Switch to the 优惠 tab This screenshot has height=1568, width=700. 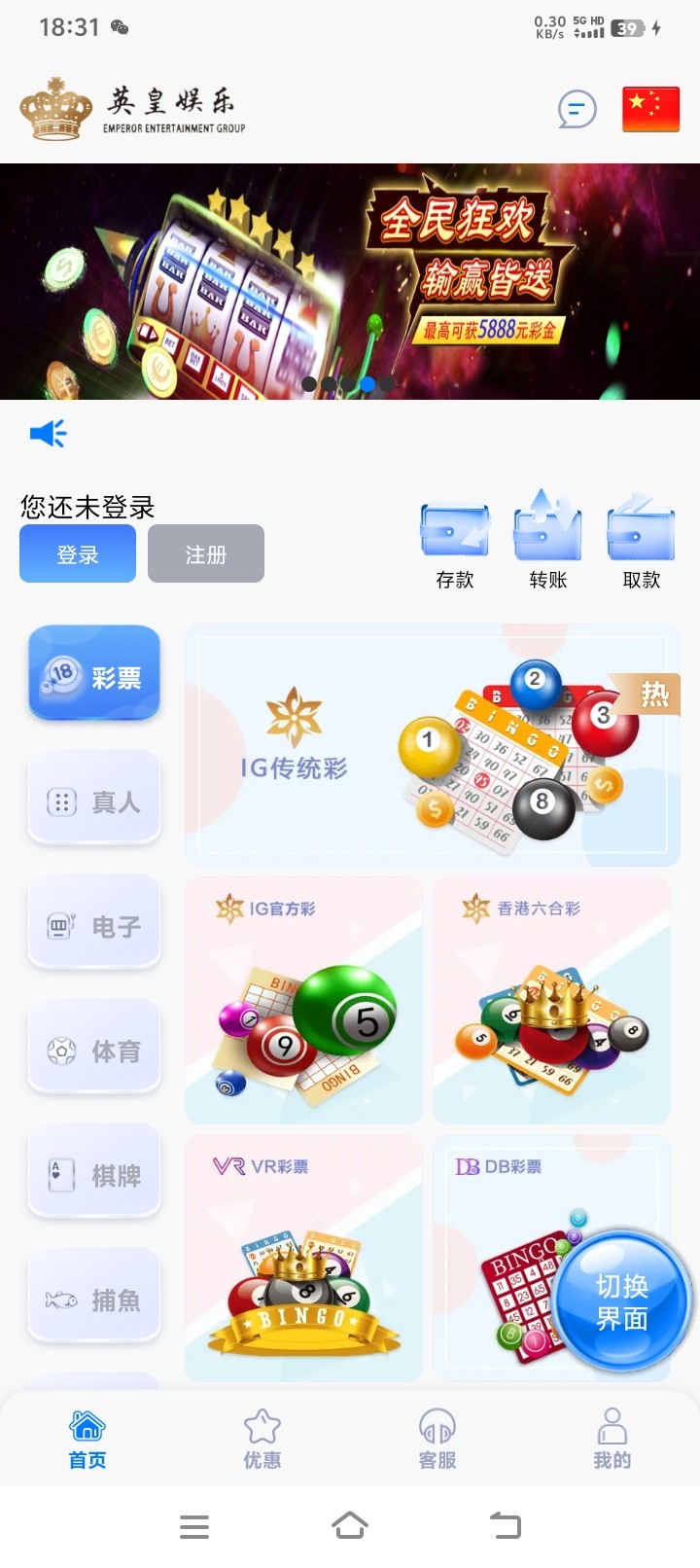(x=262, y=1440)
